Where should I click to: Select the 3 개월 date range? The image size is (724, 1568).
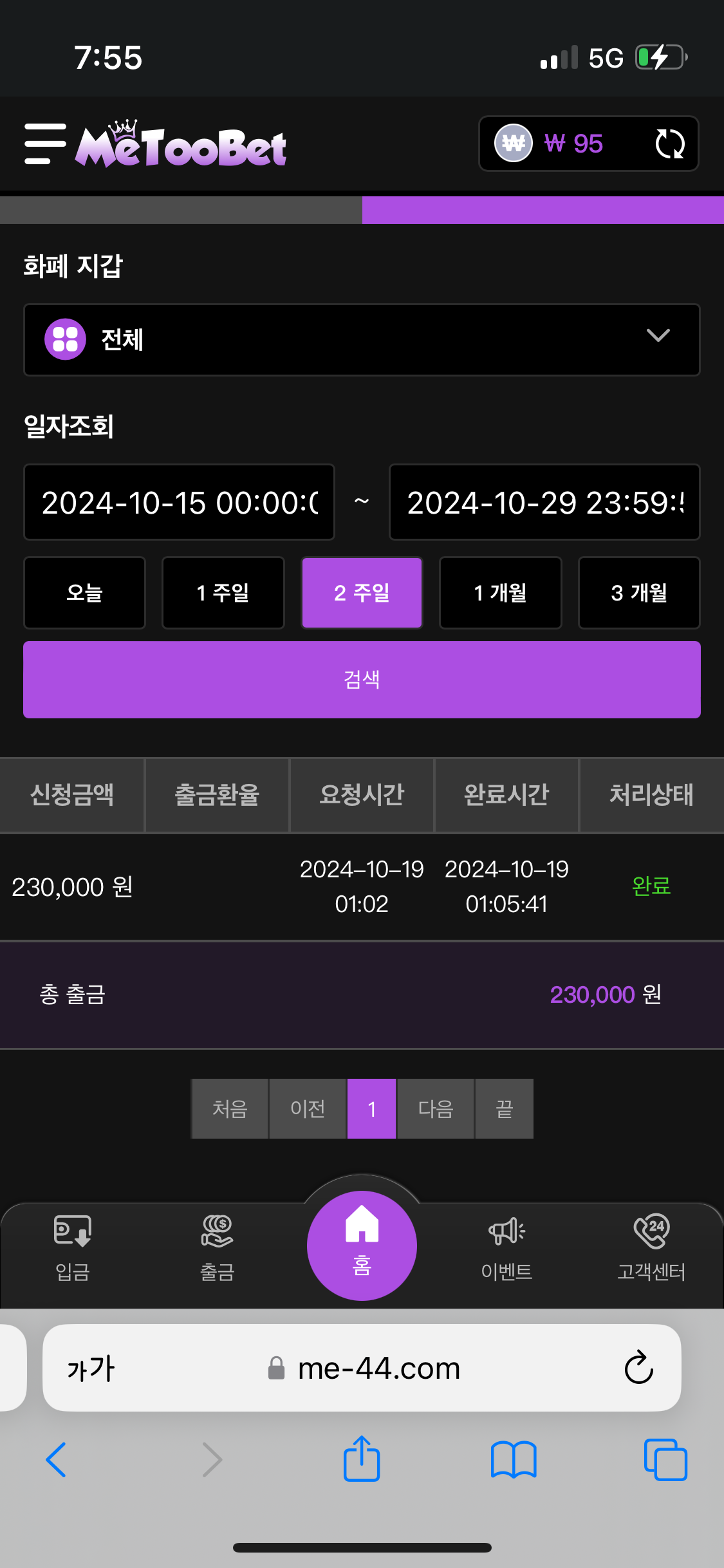click(x=639, y=592)
